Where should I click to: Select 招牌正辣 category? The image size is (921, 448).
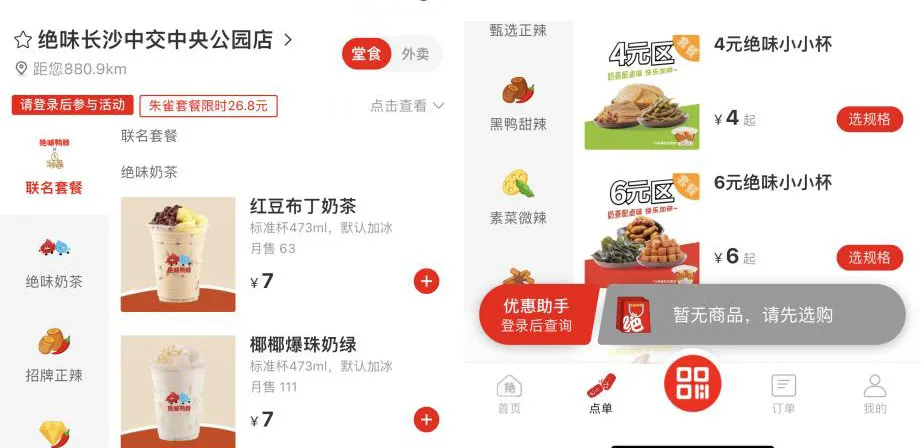point(54,356)
